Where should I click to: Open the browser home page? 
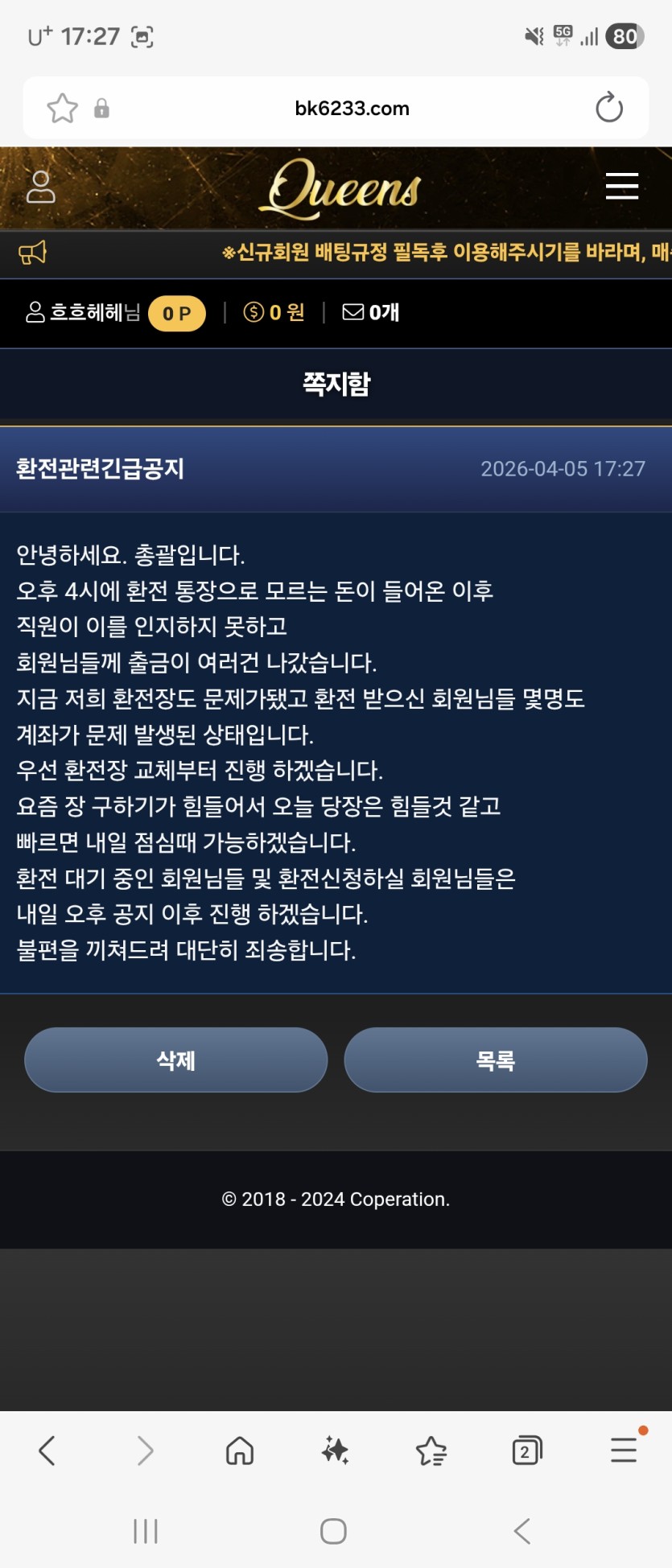pyautogui.click(x=240, y=1451)
